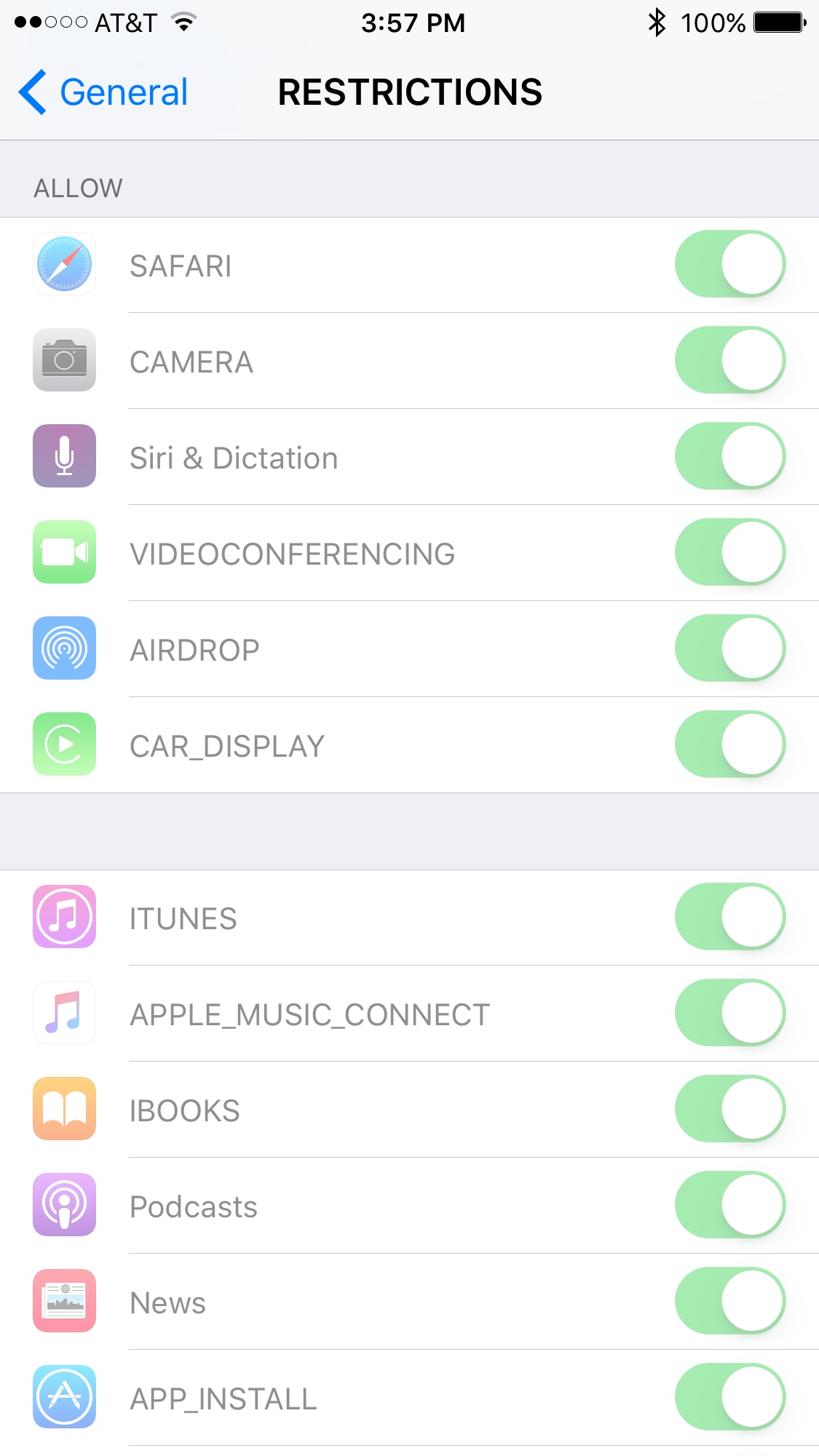This screenshot has width=819, height=1456.
Task: Disable the Camera switch
Action: [x=729, y=360]
